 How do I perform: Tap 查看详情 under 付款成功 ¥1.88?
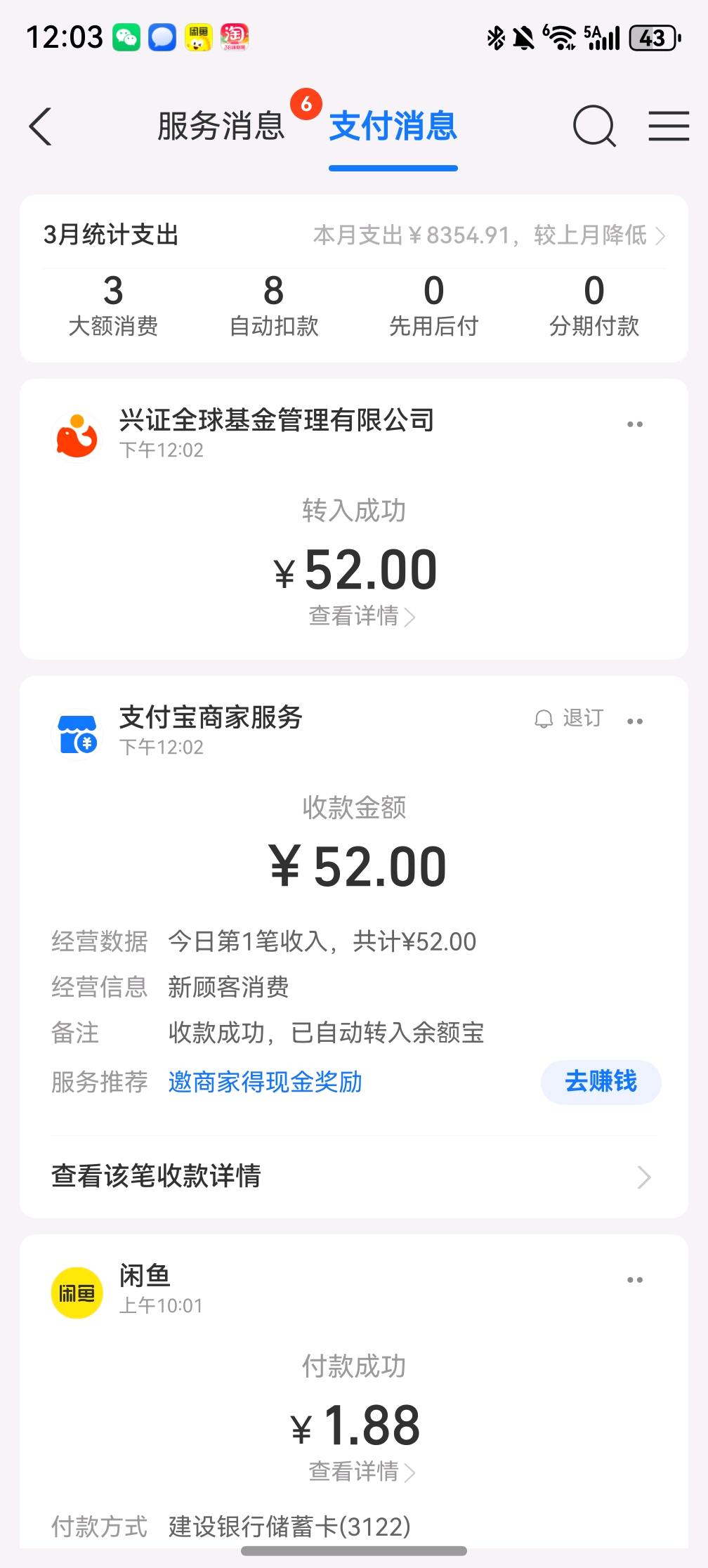click(361, 1471)
